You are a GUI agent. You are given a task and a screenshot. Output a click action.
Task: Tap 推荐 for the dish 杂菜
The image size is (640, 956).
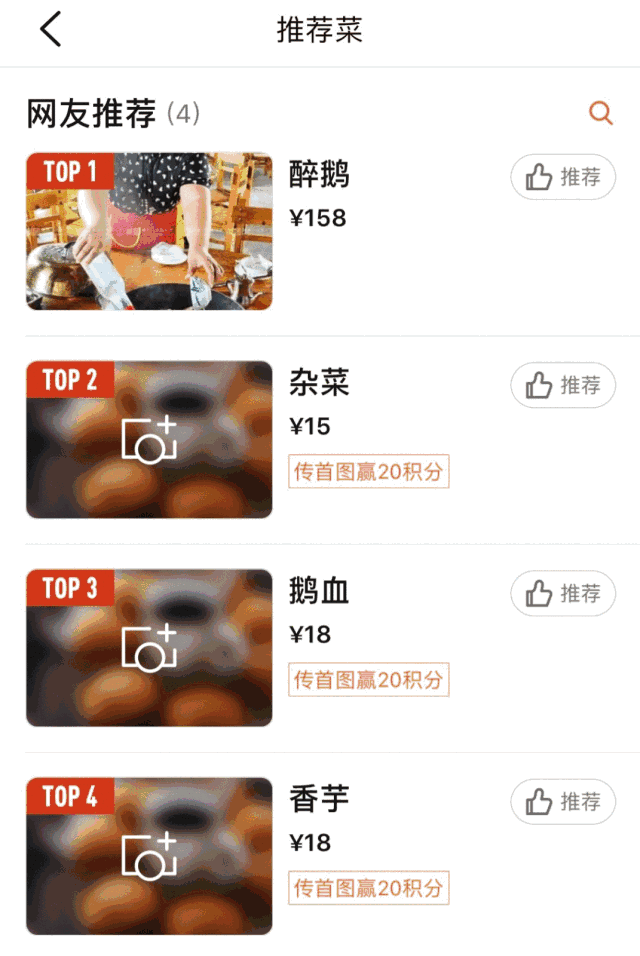click(x=563, y=386)
